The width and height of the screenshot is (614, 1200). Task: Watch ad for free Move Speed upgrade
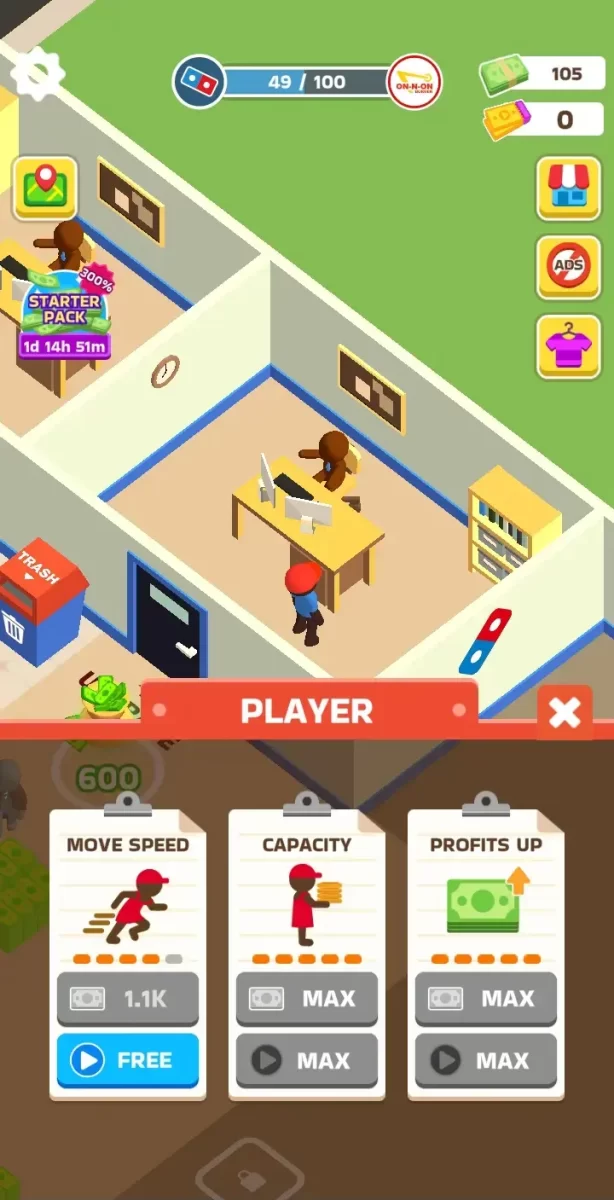click(128, 1060)
